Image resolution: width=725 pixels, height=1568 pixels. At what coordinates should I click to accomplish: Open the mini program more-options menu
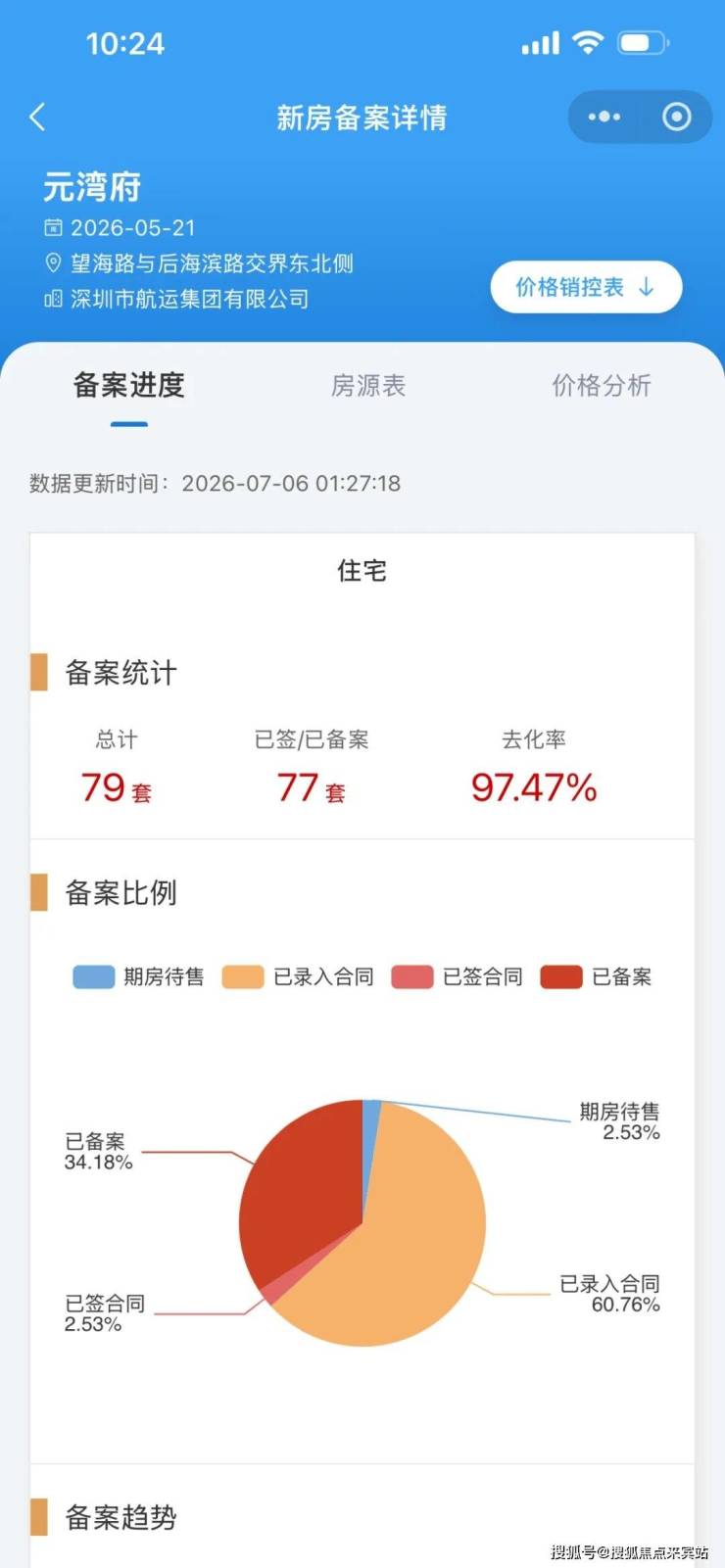[604, 117]
